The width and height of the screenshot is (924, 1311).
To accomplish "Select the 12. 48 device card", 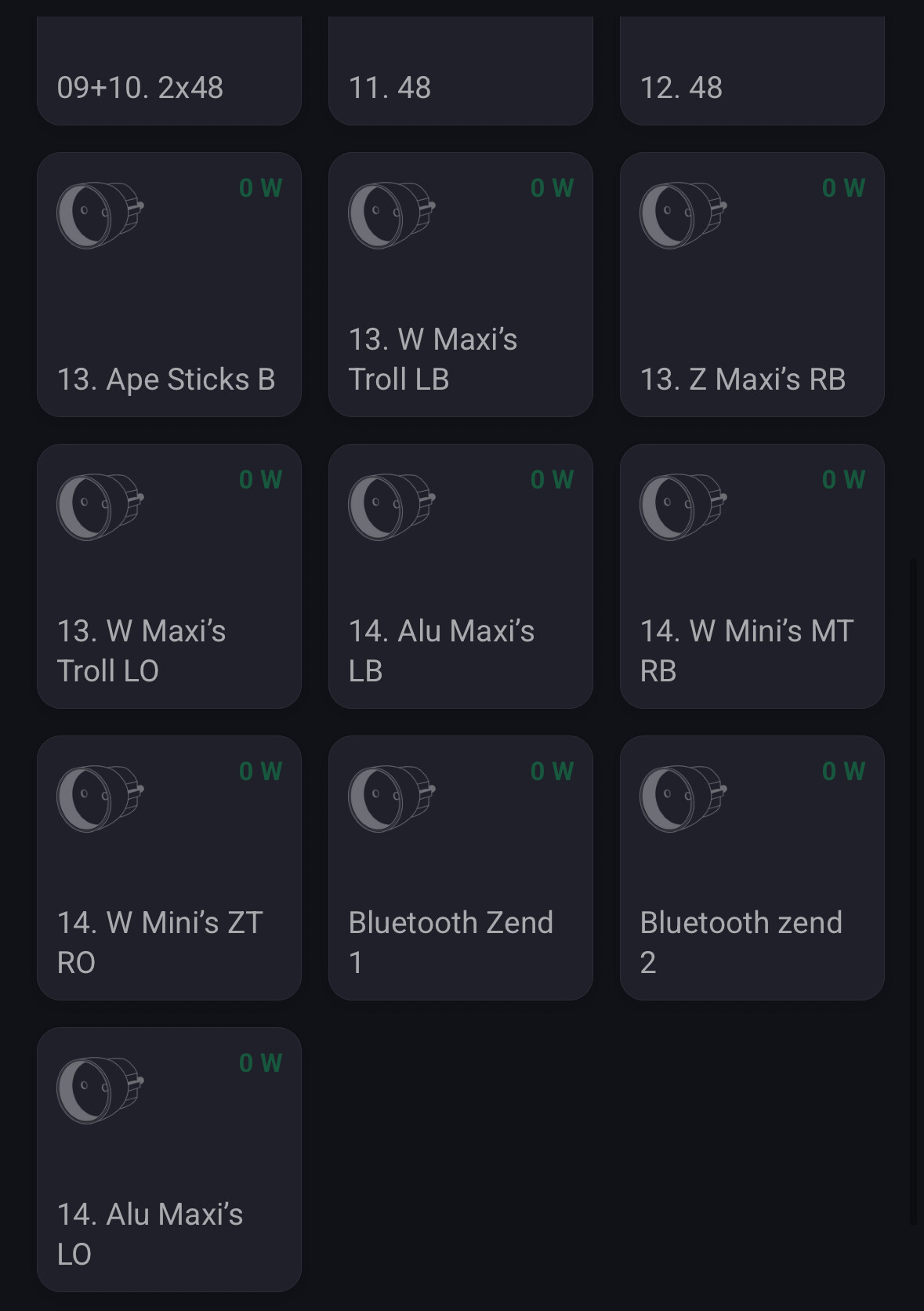I will click(752, 78).
